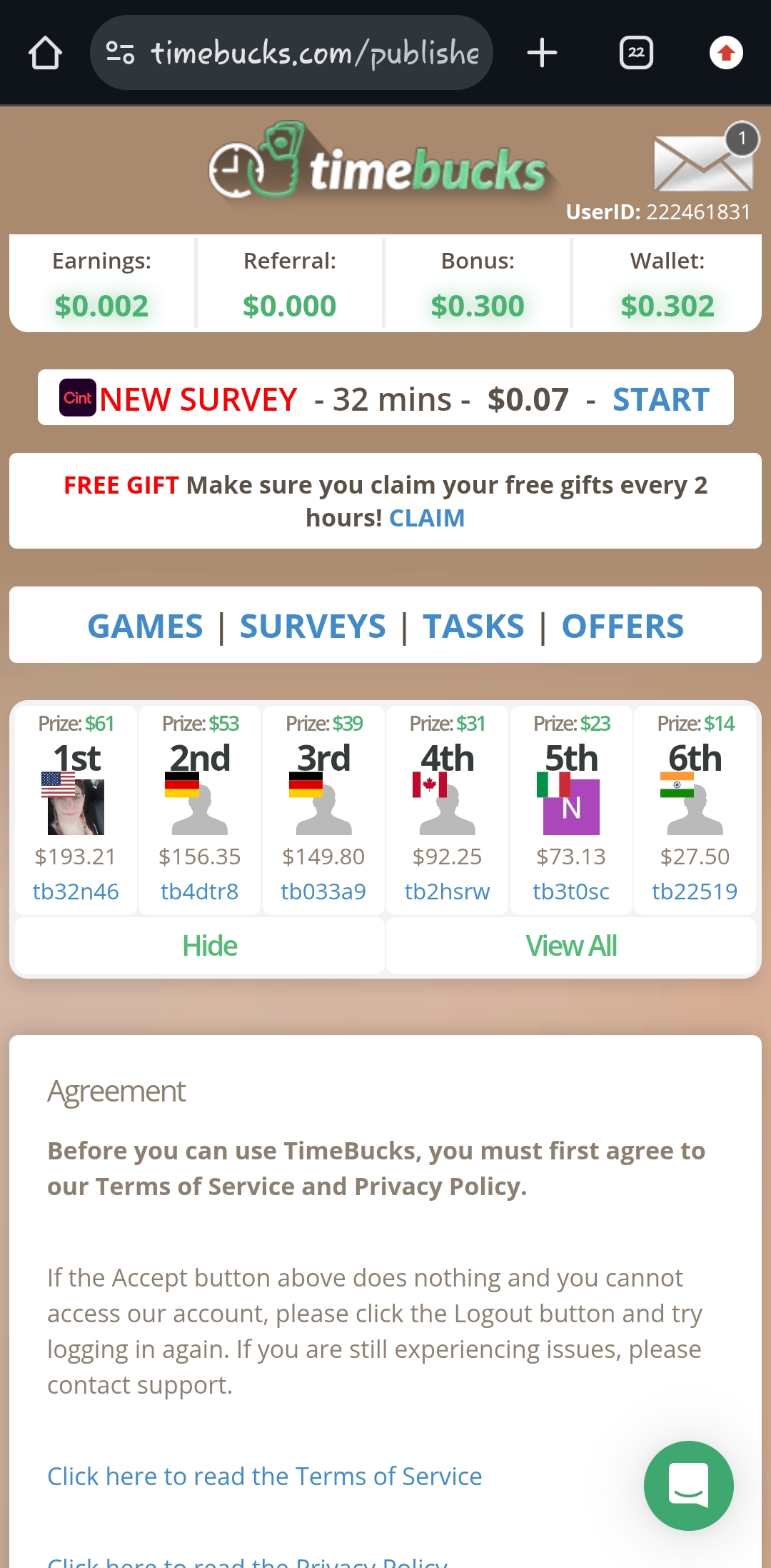Go to the OFFERS section
This screenshot has width=771, height=1568.
[x=623, y=626]
